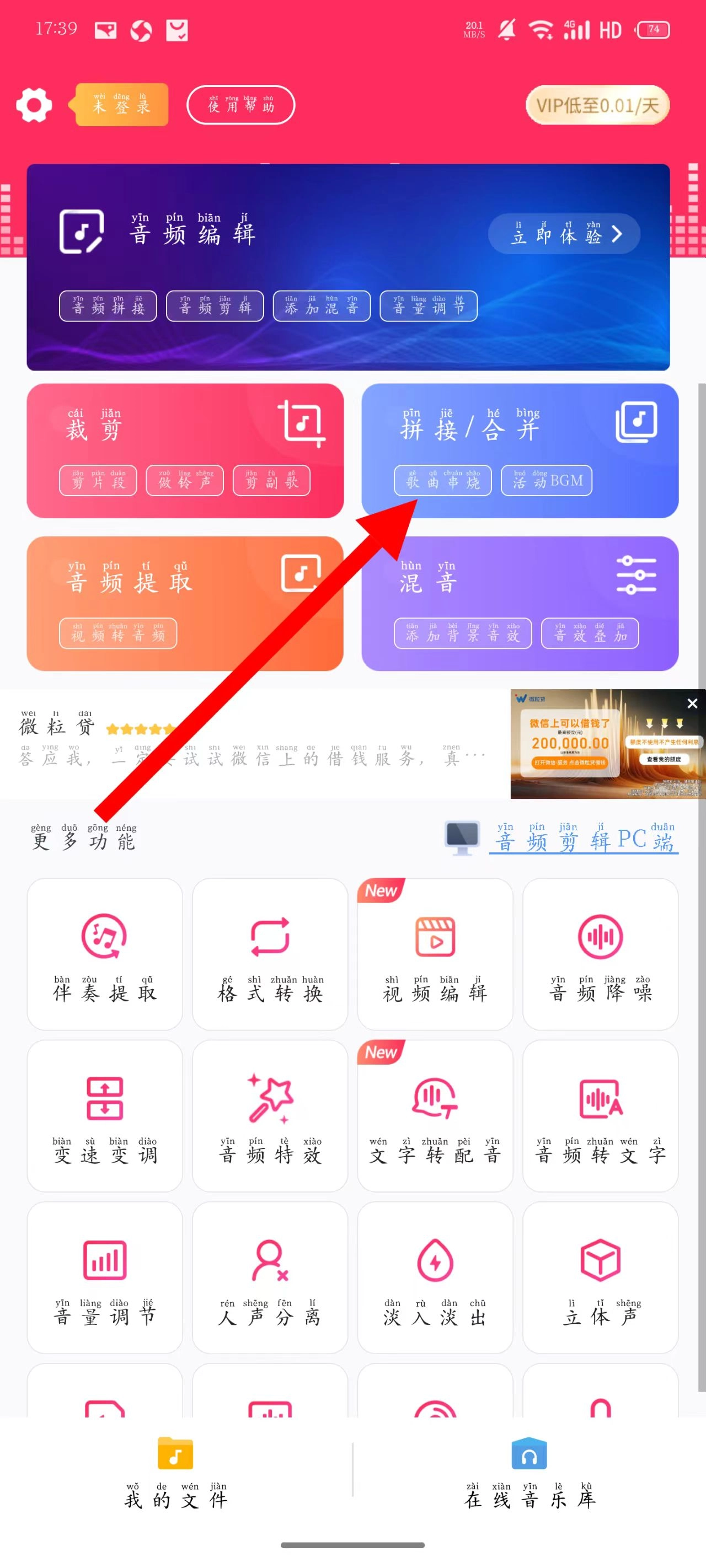Open the 伴奏提取 (accompaniment extraction) tool
The image size is (706, 1568).
104,955
